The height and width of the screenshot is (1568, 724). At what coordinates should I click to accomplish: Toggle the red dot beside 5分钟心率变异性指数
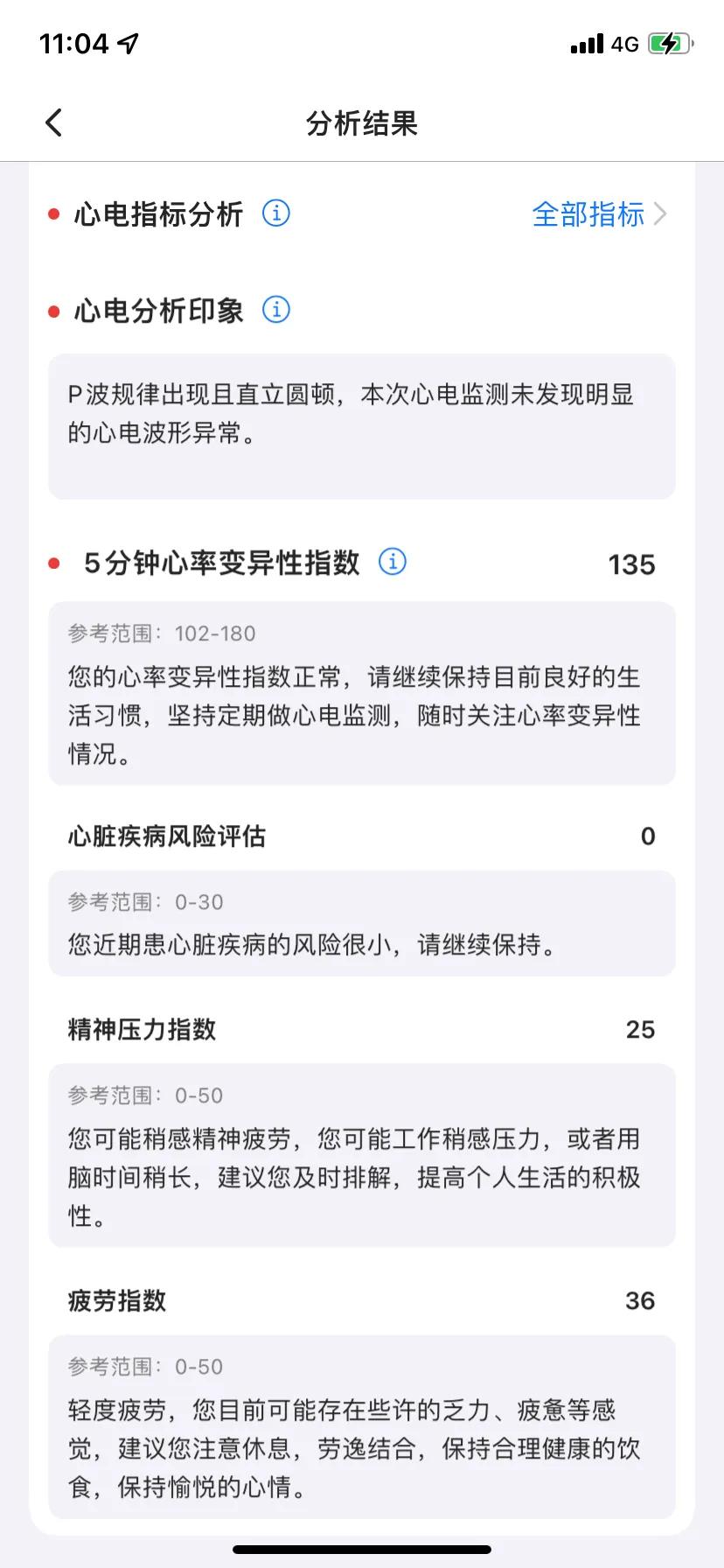pos(52,560)
